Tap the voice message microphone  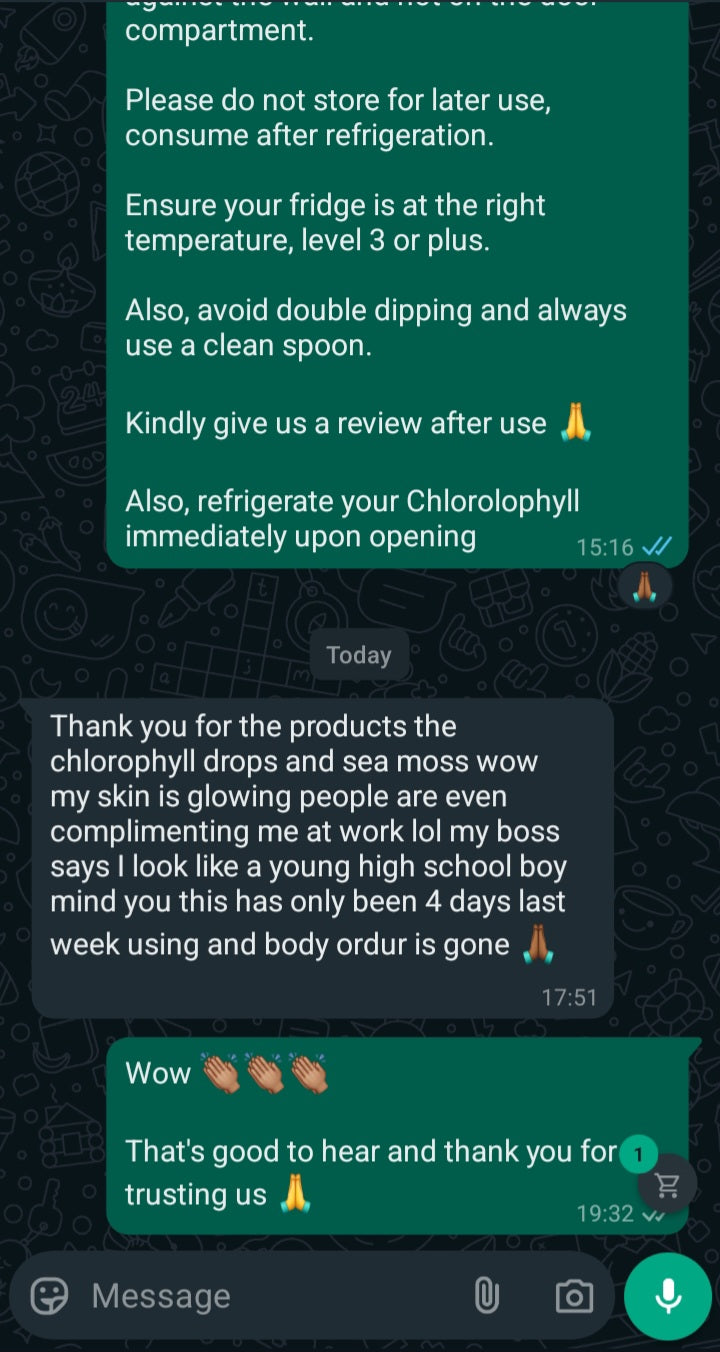click(x=668, y=1296)
